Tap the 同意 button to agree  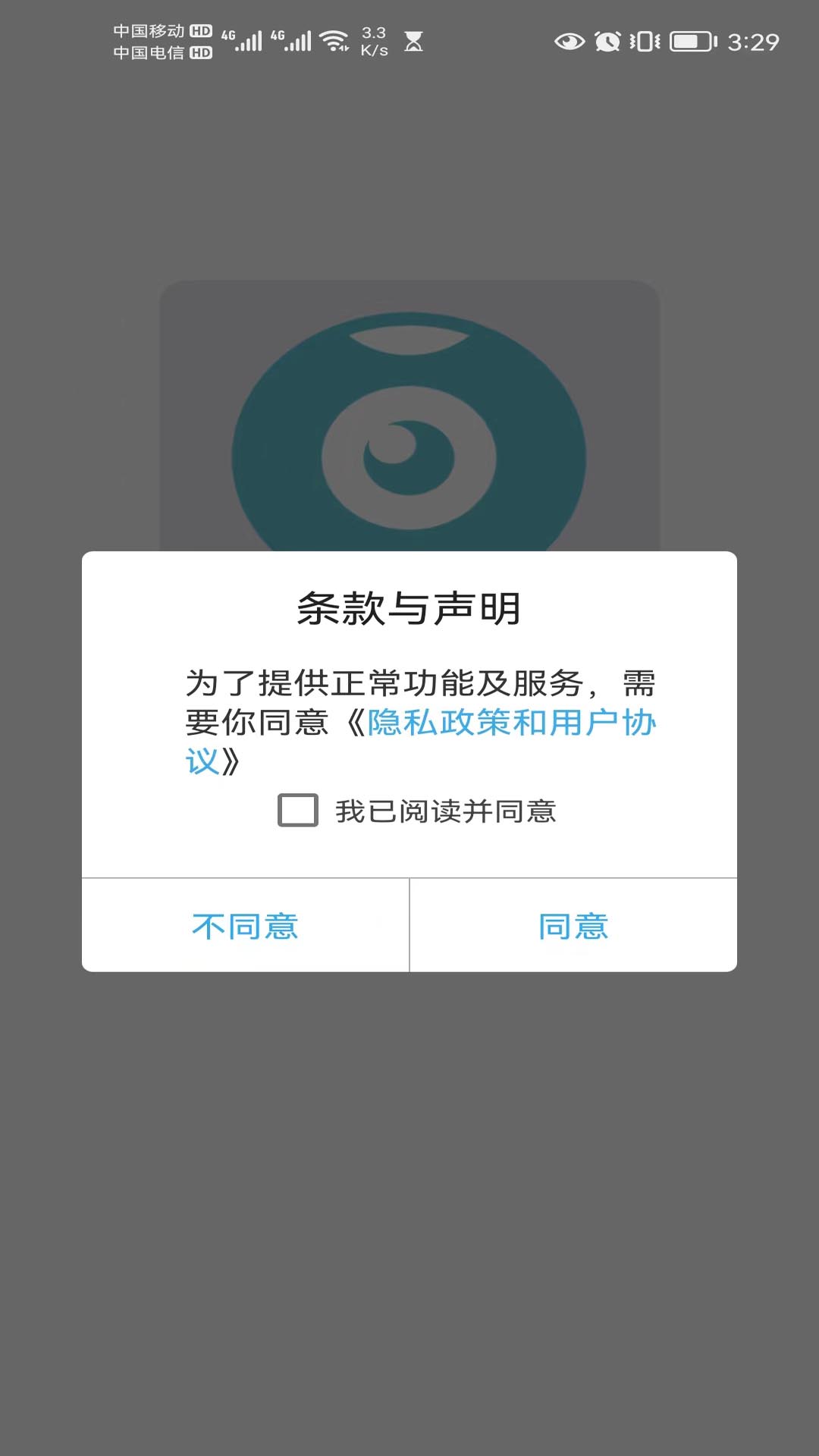[573, 927]
